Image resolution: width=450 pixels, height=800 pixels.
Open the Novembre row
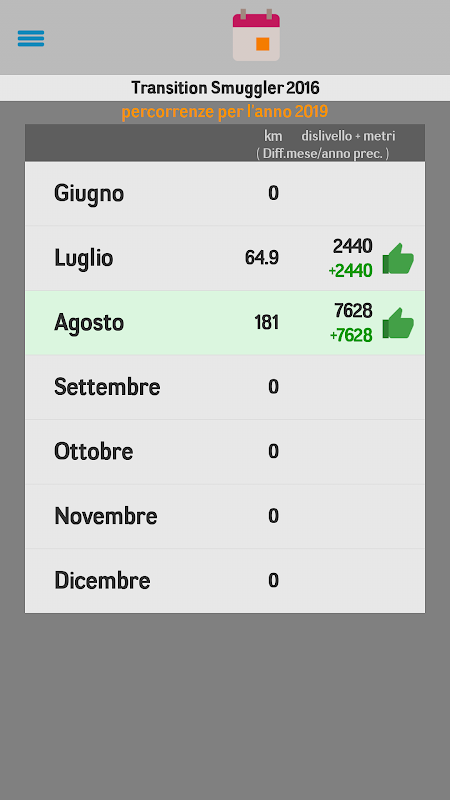point(225,516)
